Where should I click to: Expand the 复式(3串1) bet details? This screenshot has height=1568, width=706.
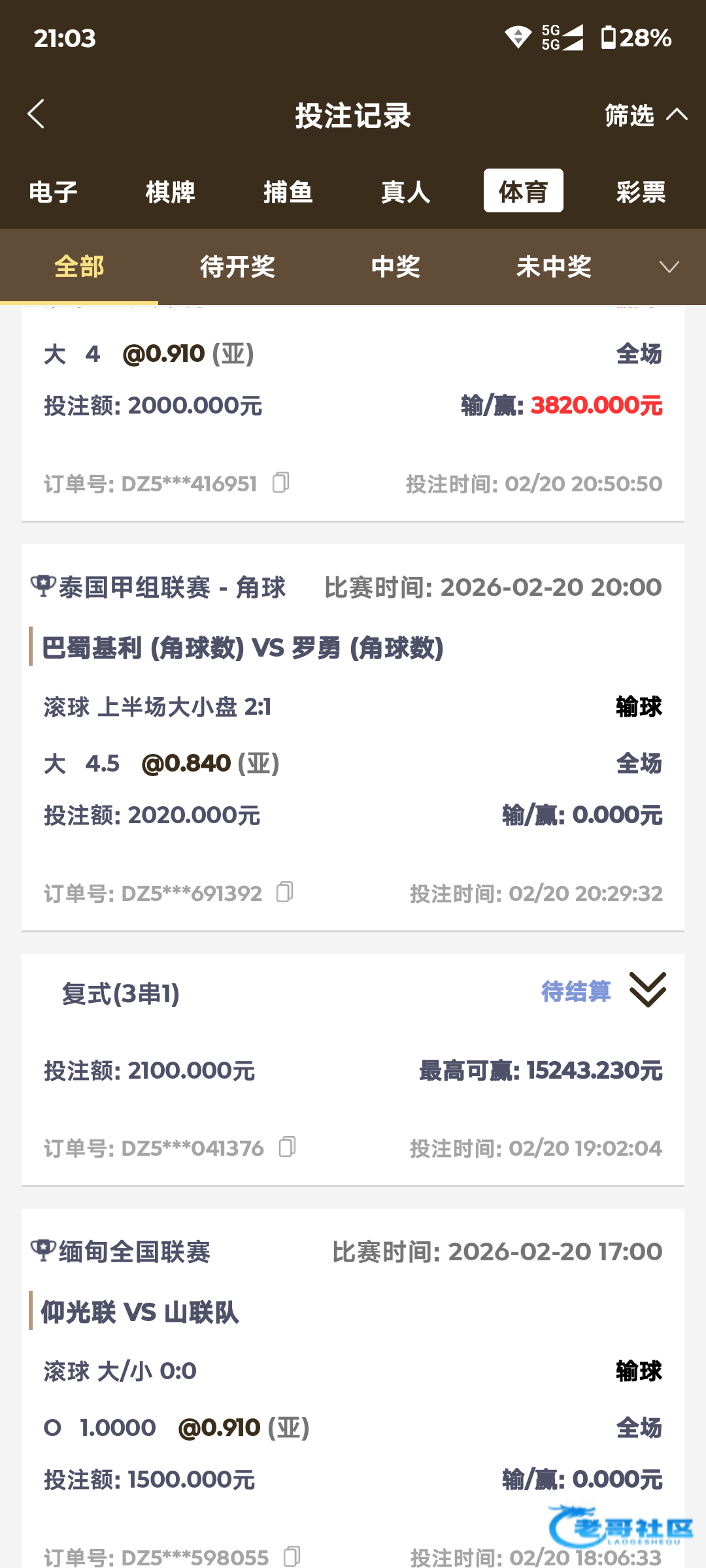647,990
